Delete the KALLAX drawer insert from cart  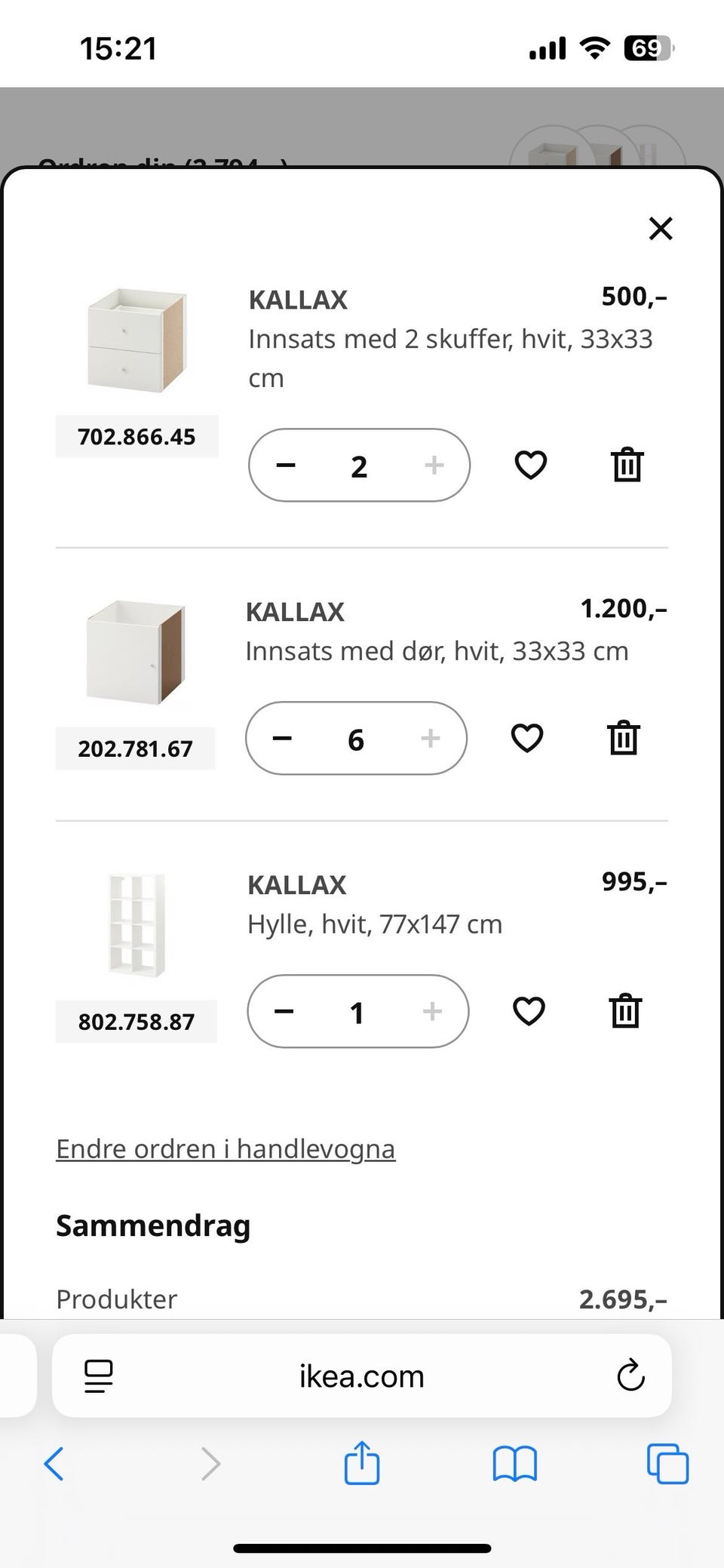(x=627, y=465)
